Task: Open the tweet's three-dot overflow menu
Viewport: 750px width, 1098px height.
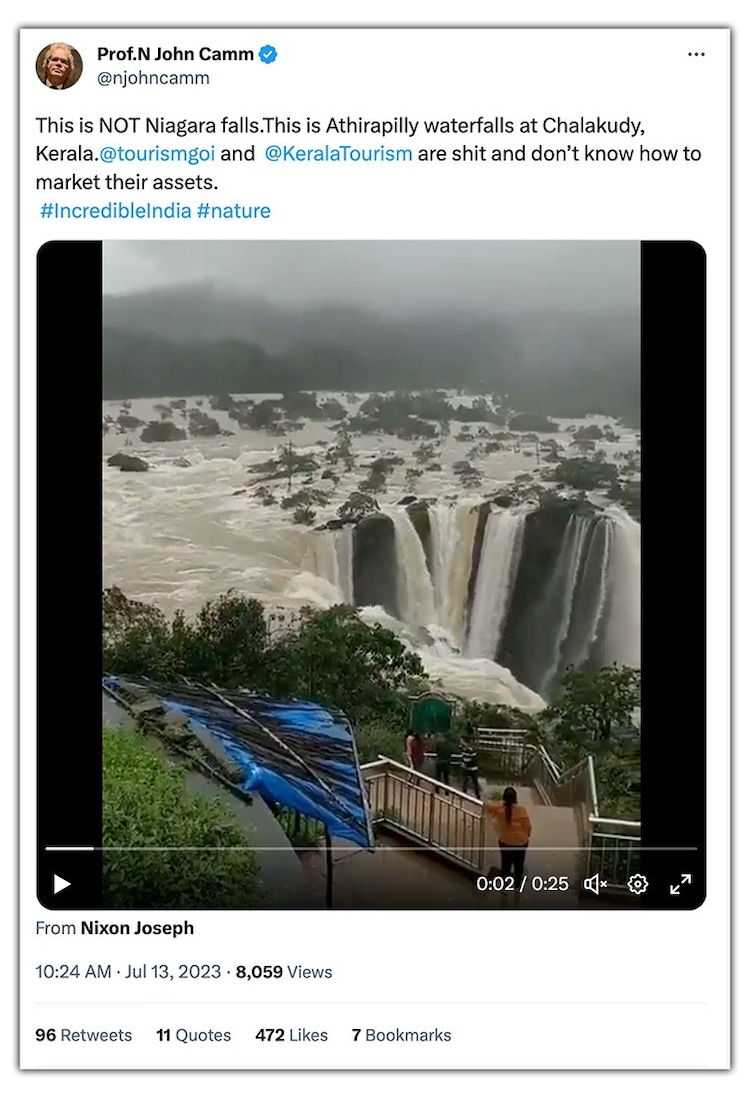Action: coord(696,55)
